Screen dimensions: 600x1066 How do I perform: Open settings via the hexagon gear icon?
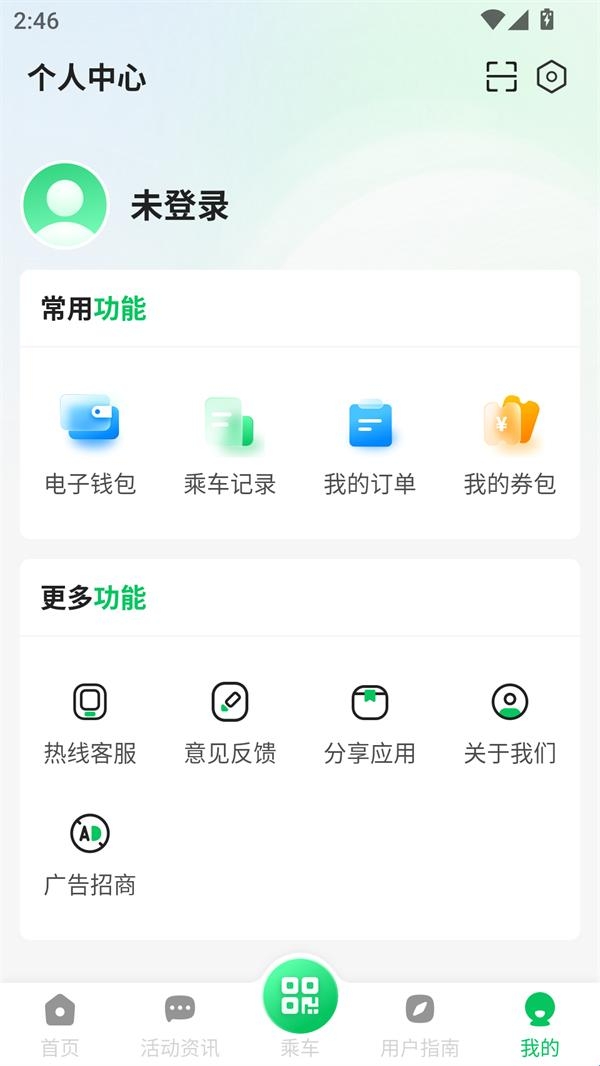[552, 77]
